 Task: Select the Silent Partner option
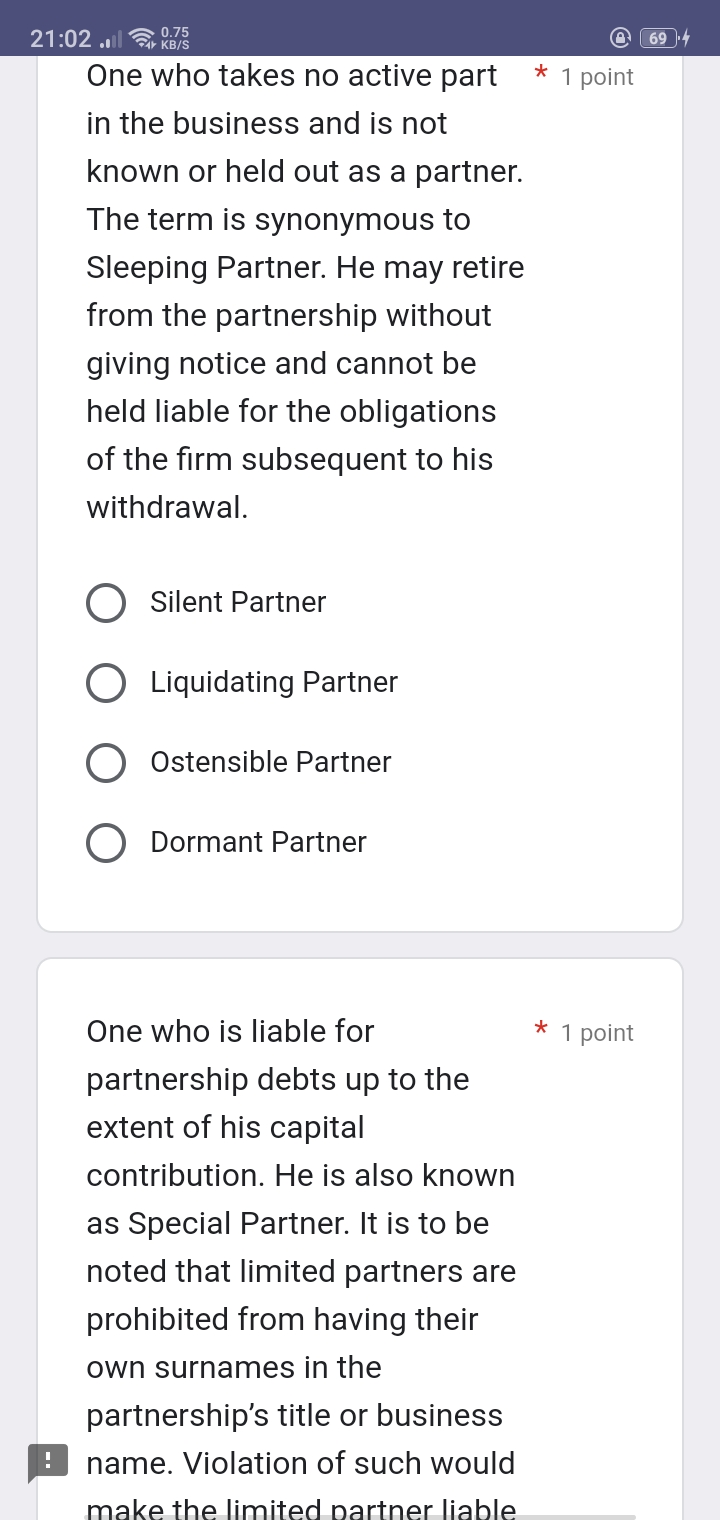click(x=106, y=603)
